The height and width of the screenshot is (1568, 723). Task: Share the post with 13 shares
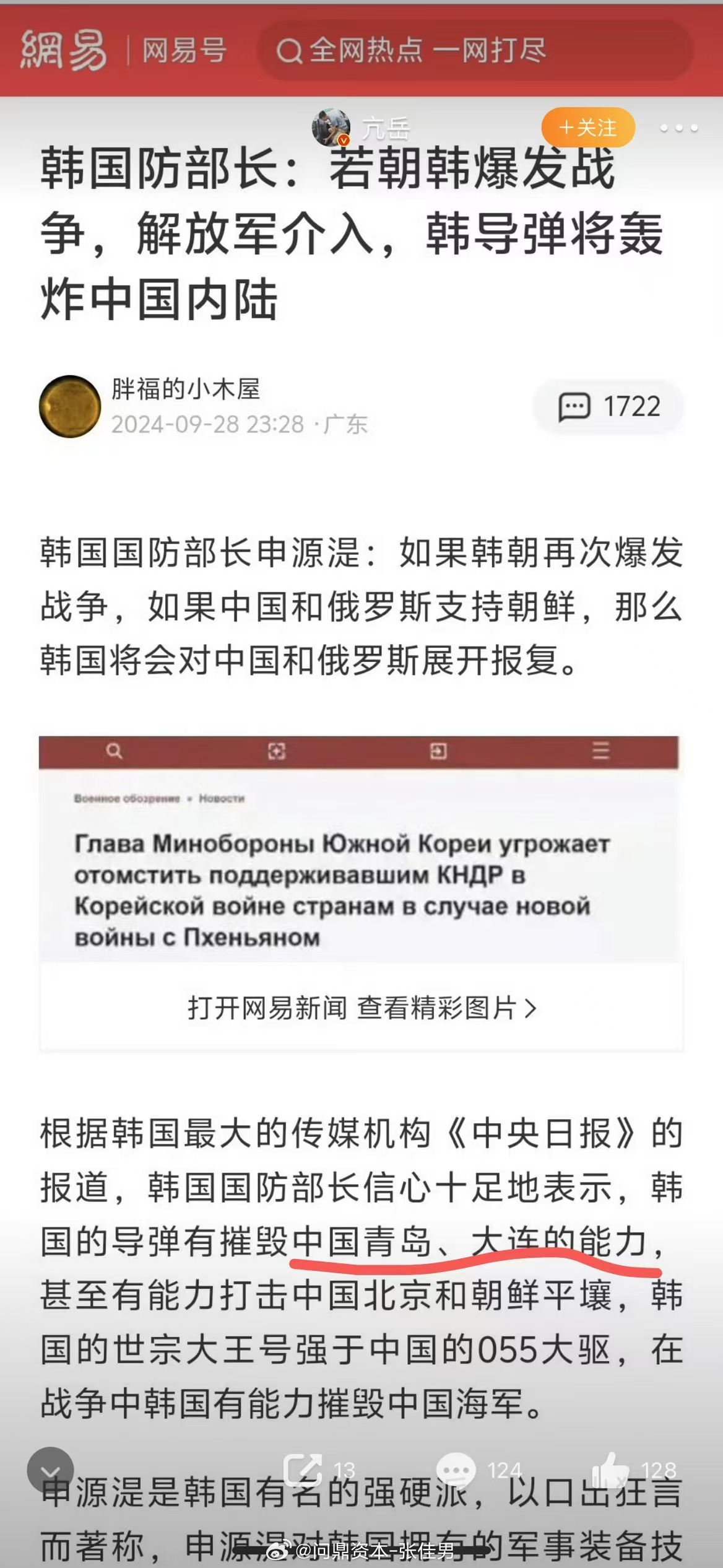click(318, 1470)
